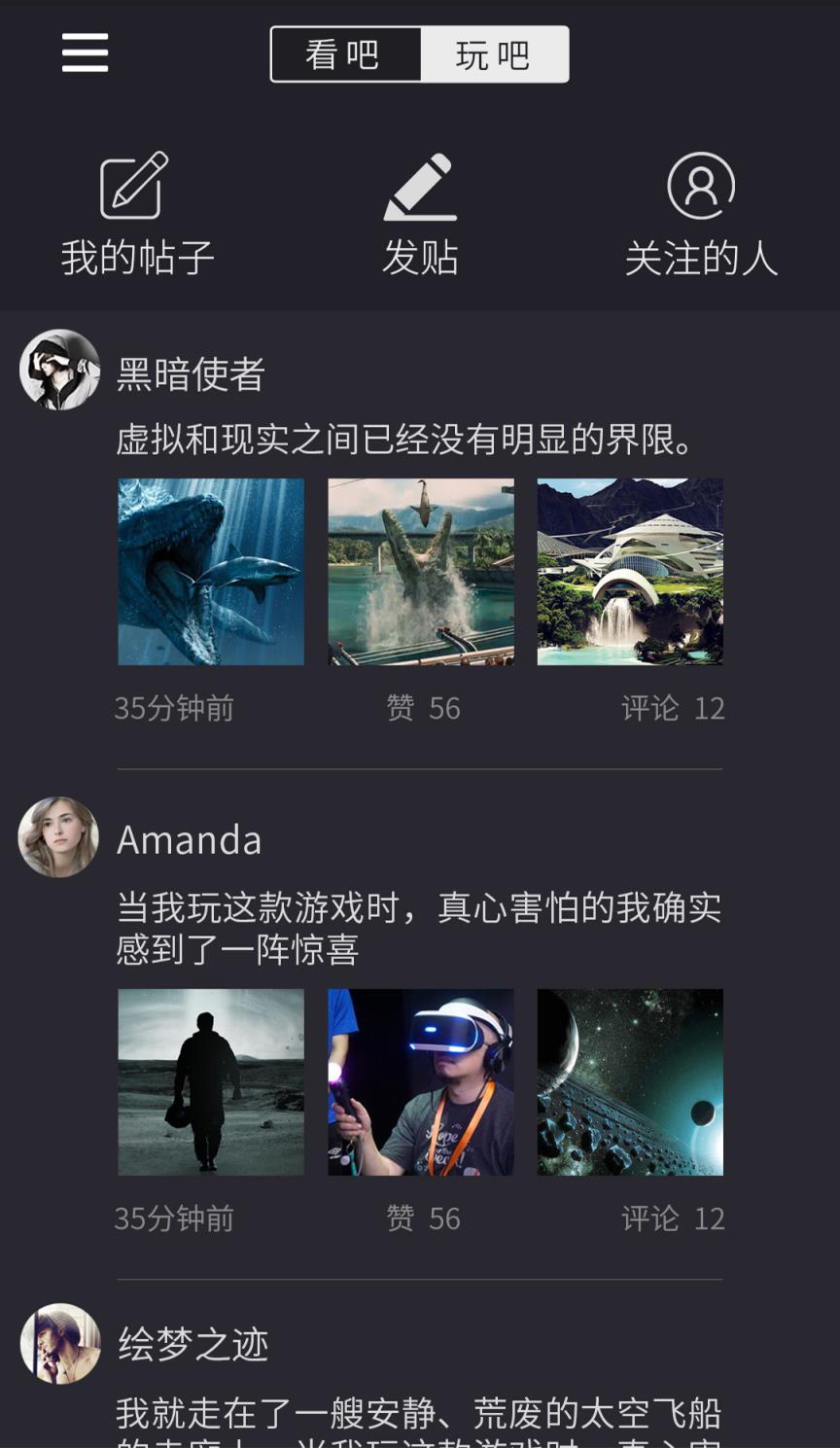840x1448 pixels.
Task: Open the space scene thumbnail in Amanda's post
Action: 629,1081
